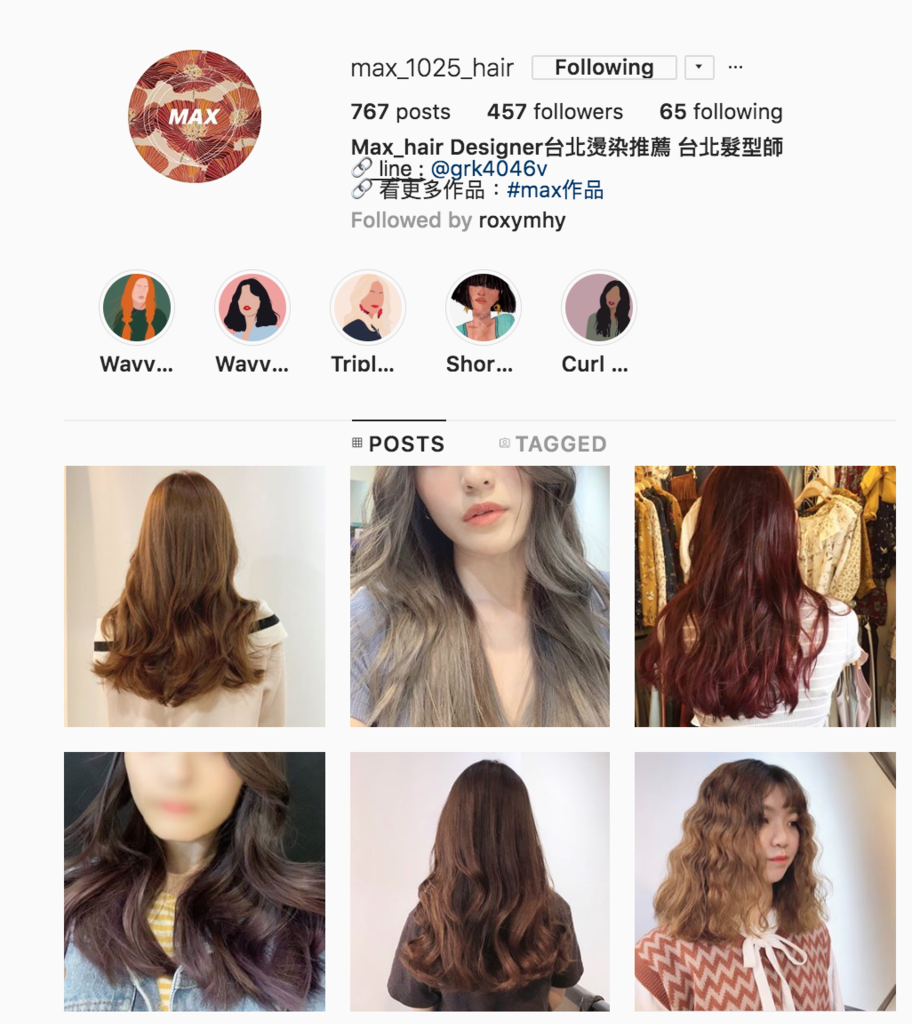Open follower roxymhy's profile
Viewport: 912px width, 1024px height.
pos(521,220)
